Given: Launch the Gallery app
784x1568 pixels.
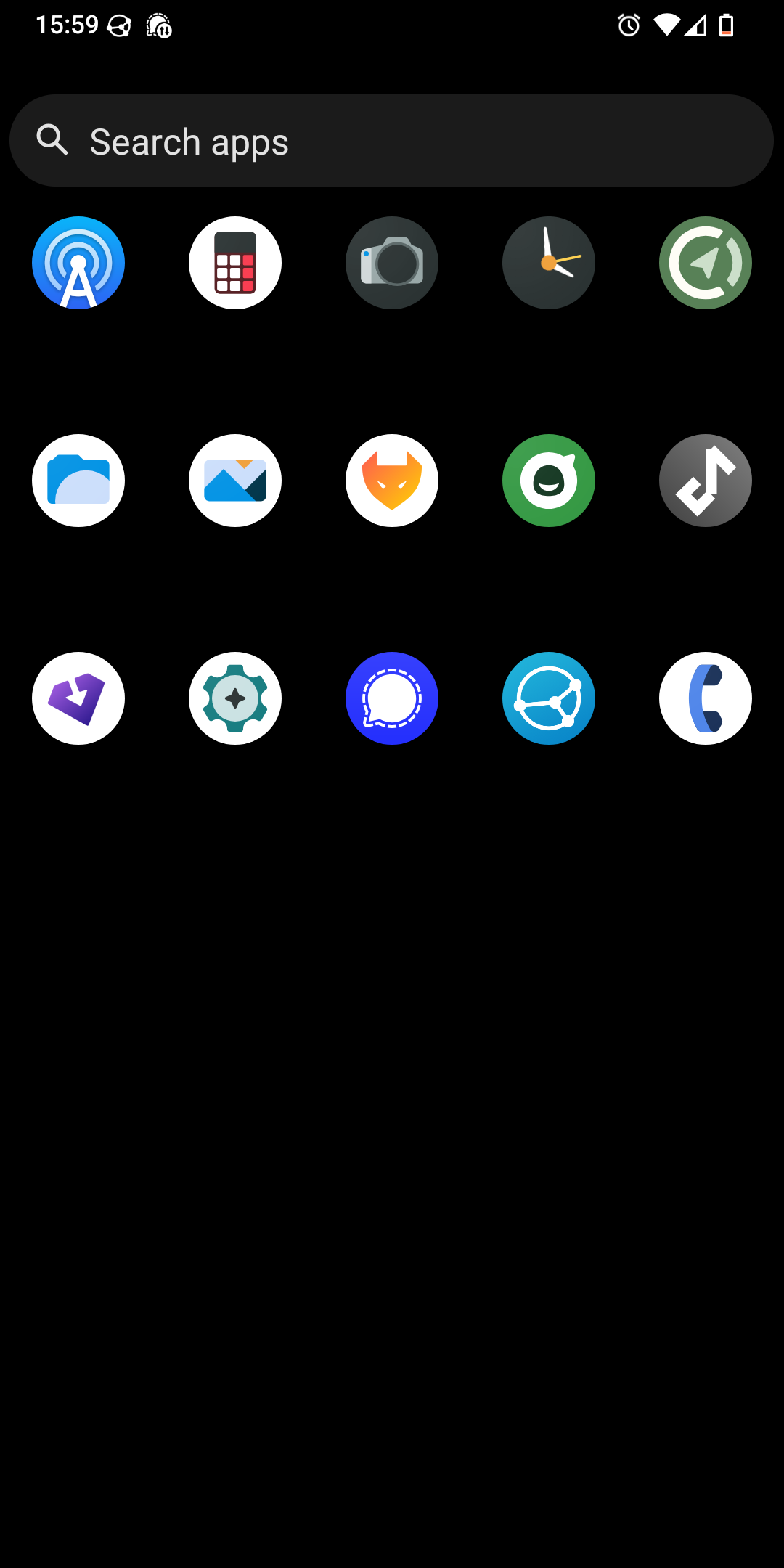Looking at the screenshot, I should pyautogui.click(x=235, y=481).
